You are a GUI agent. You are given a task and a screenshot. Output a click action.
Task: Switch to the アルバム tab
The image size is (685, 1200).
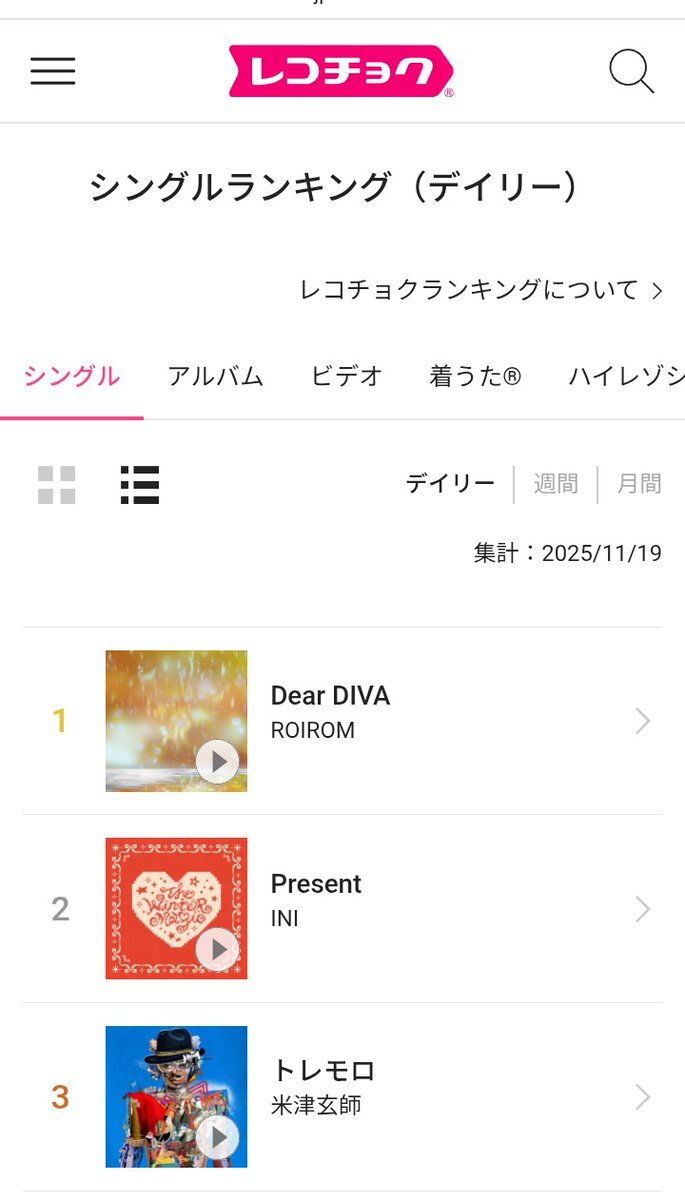215,376
